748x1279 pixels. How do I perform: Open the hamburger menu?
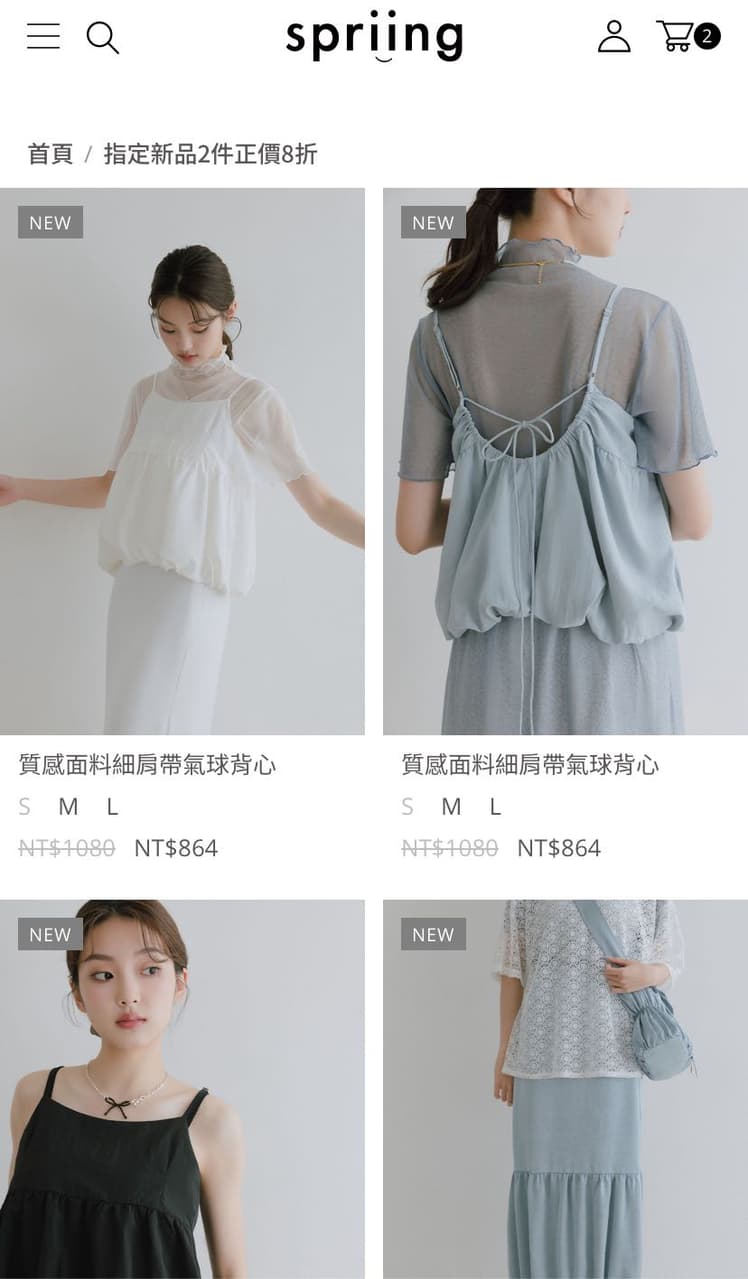point(43,37)
